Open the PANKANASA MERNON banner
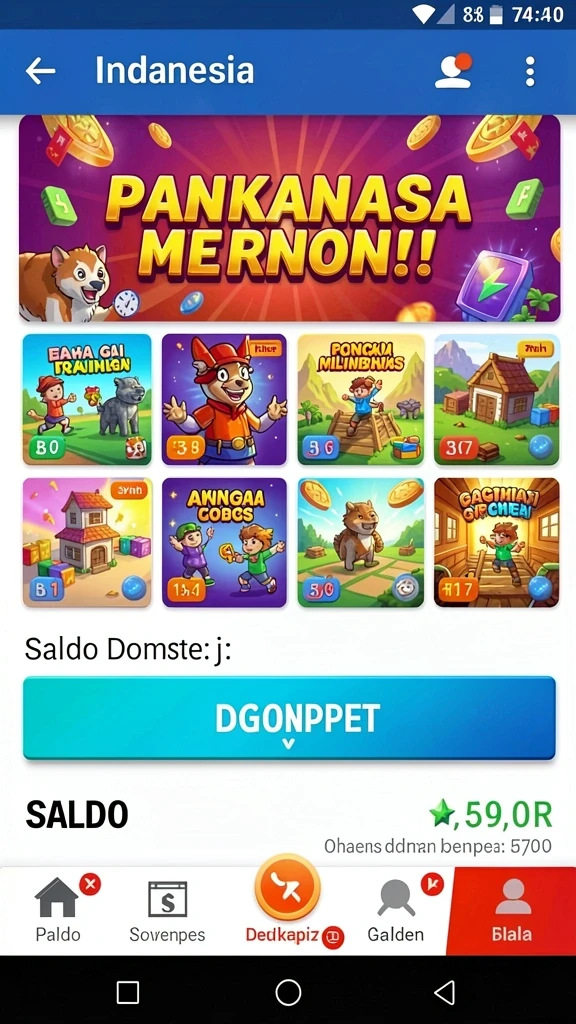The width and height of the screenshot is (576, 1024). tap(289, 218)
